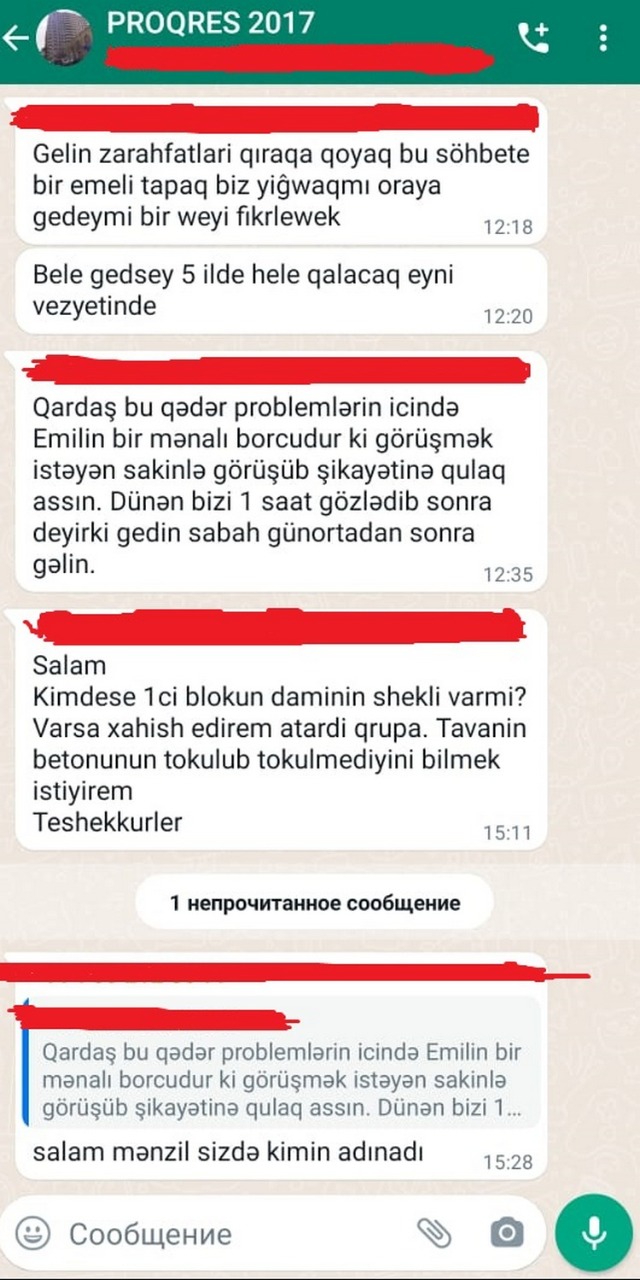This screenshot has width=640, height=1280.
Task: Open the camera
Action: pyautogui.click(x=506, y=1233)
